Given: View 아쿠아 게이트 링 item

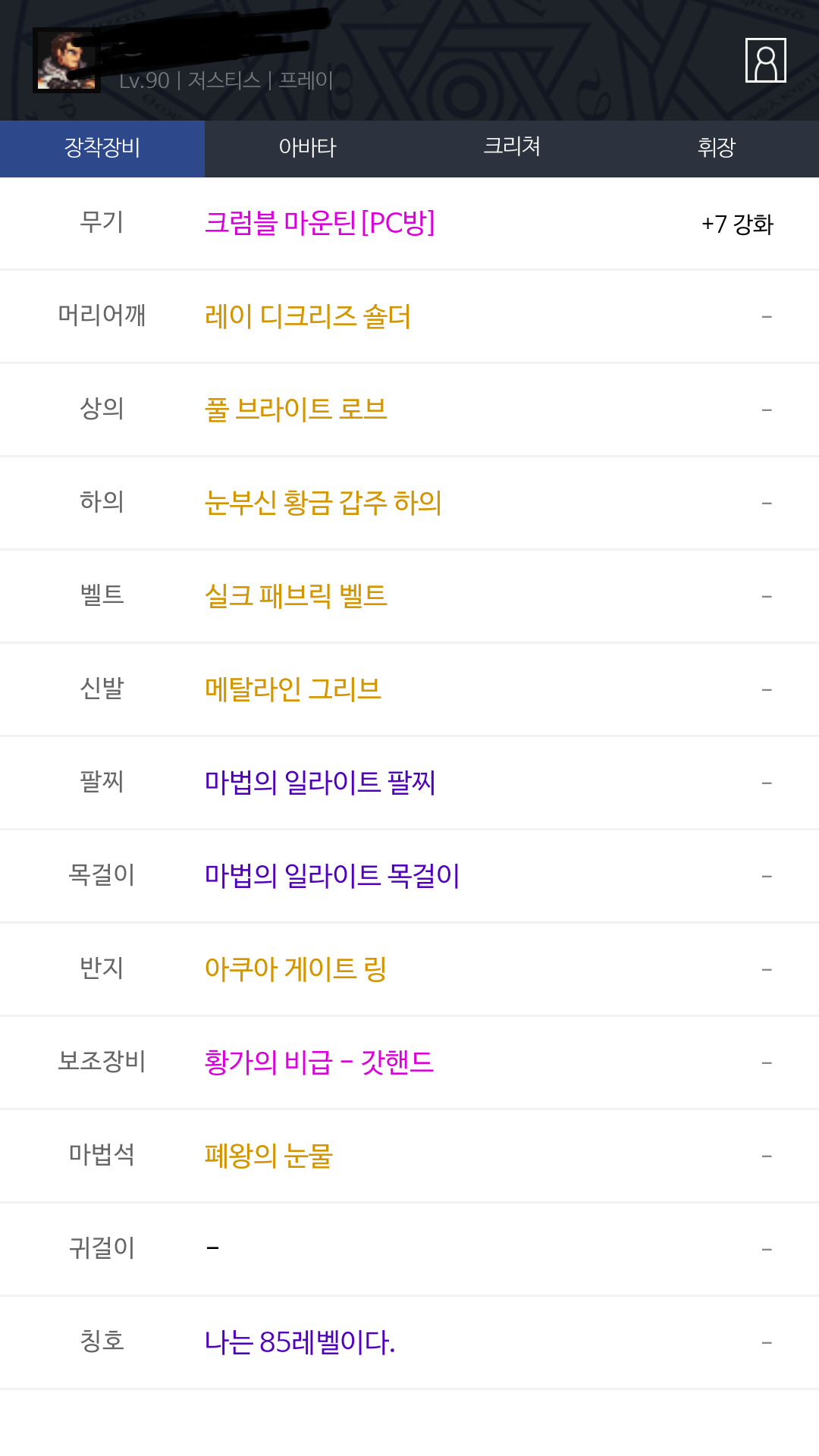Looking at the screenshot, I should tap(296, 969).
